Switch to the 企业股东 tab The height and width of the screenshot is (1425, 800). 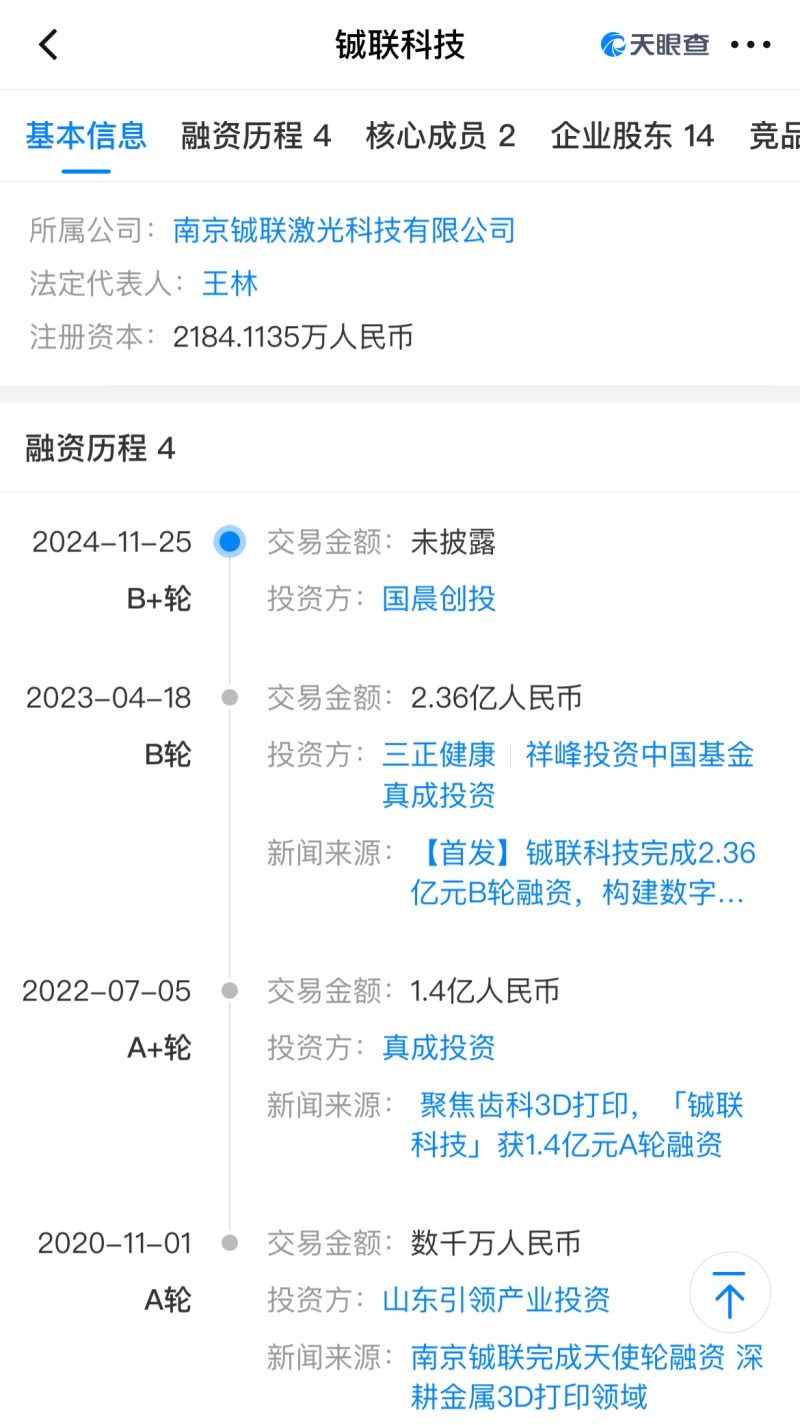tap(632, 136)
